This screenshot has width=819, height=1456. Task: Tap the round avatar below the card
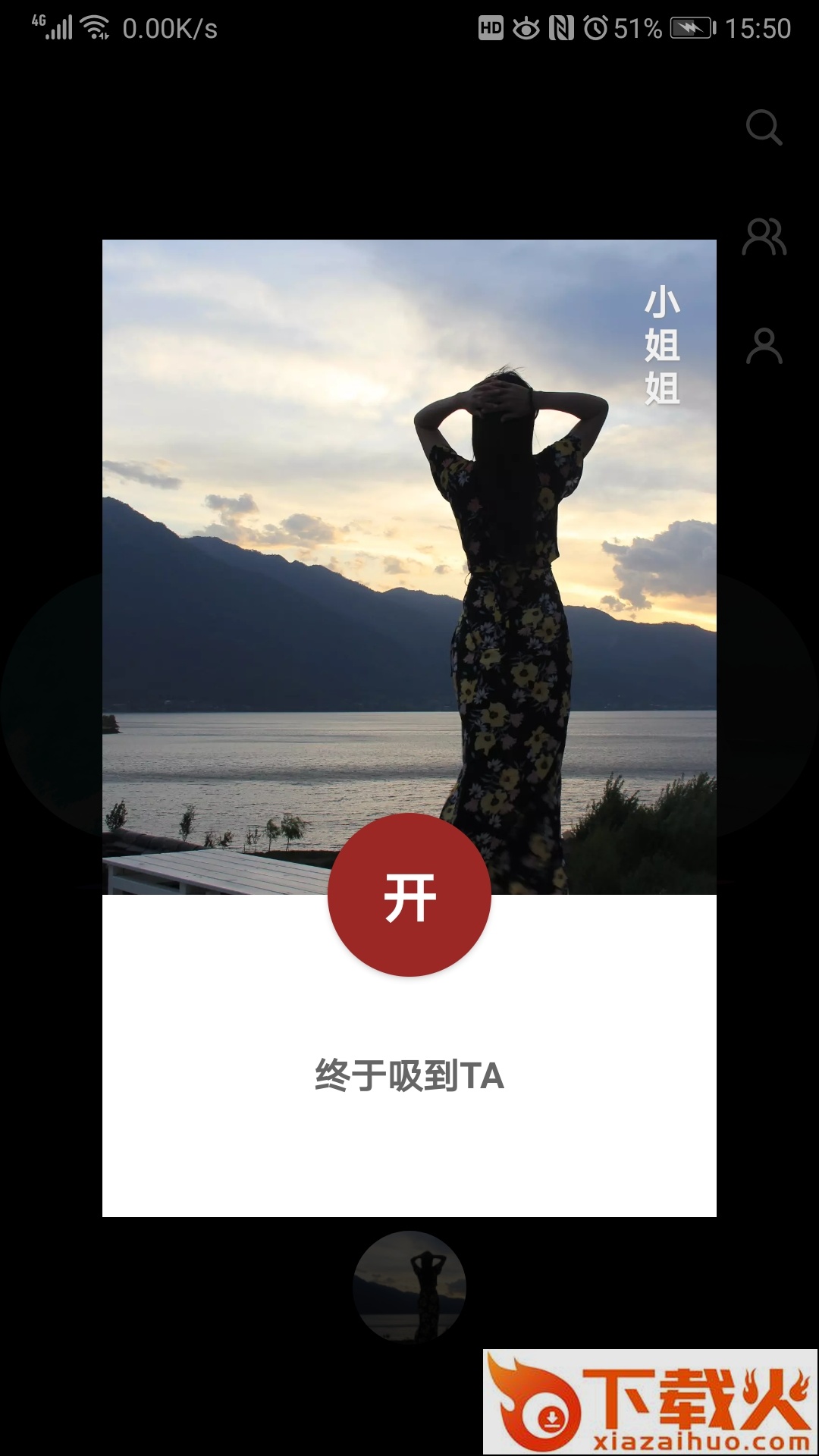pyautogui.click(x=409, y=1287)
